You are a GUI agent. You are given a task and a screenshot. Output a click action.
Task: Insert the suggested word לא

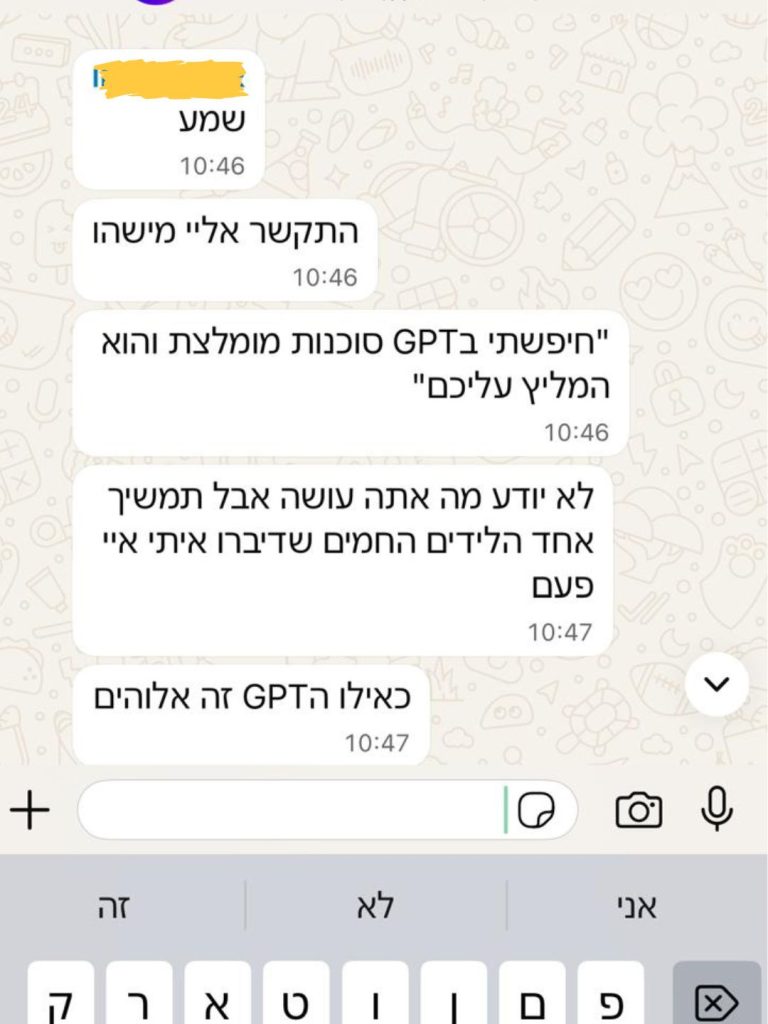[375, 908]
